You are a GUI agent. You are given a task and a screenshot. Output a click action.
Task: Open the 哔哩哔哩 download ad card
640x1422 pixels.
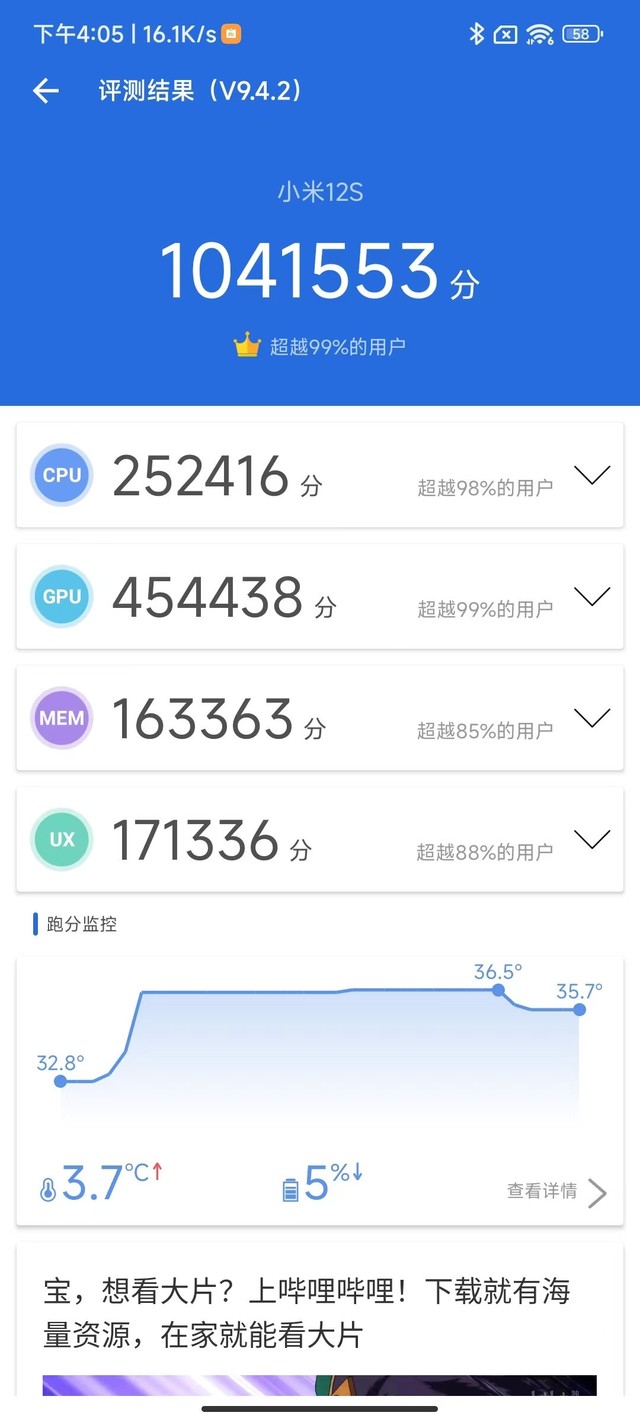coord(320,1320)
